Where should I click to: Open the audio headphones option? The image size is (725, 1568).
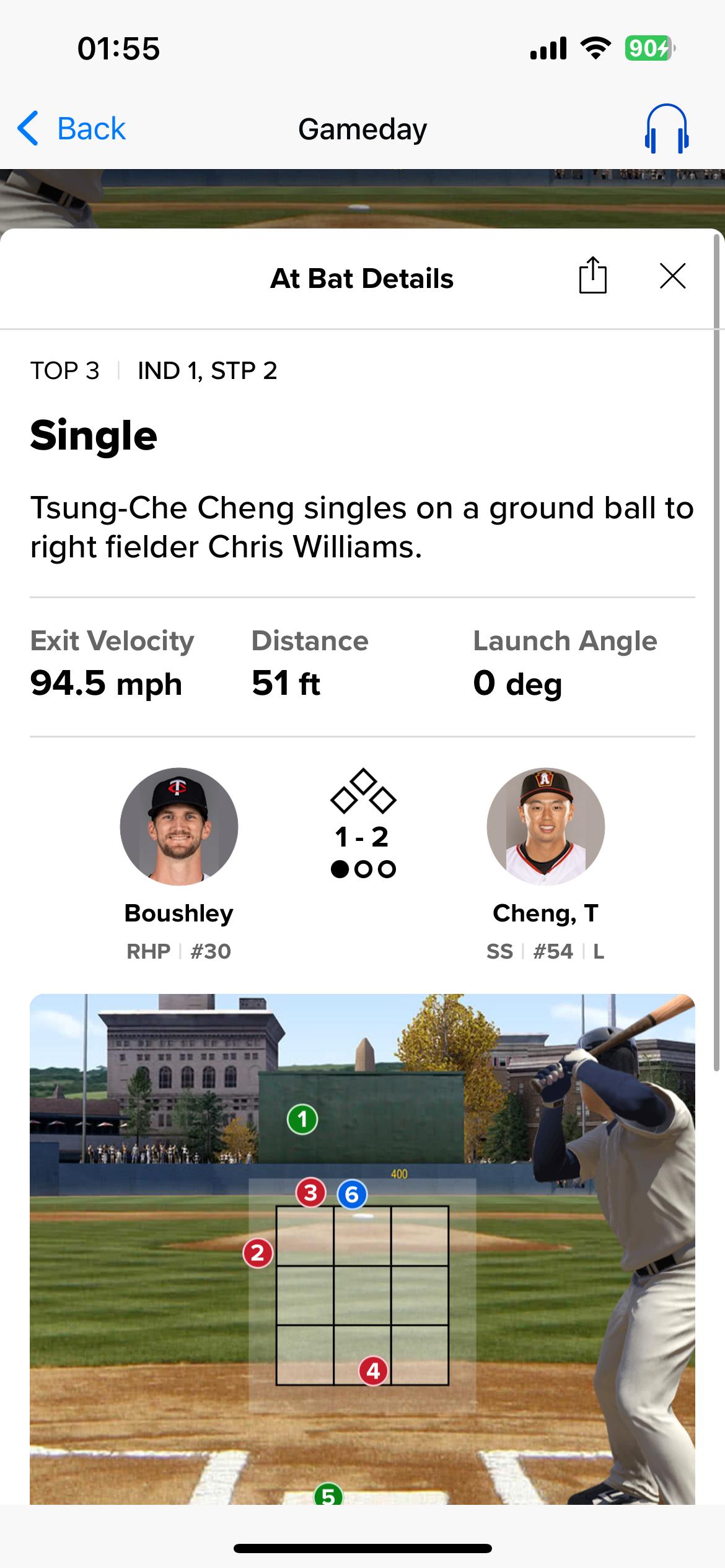(x=666, y=129)
